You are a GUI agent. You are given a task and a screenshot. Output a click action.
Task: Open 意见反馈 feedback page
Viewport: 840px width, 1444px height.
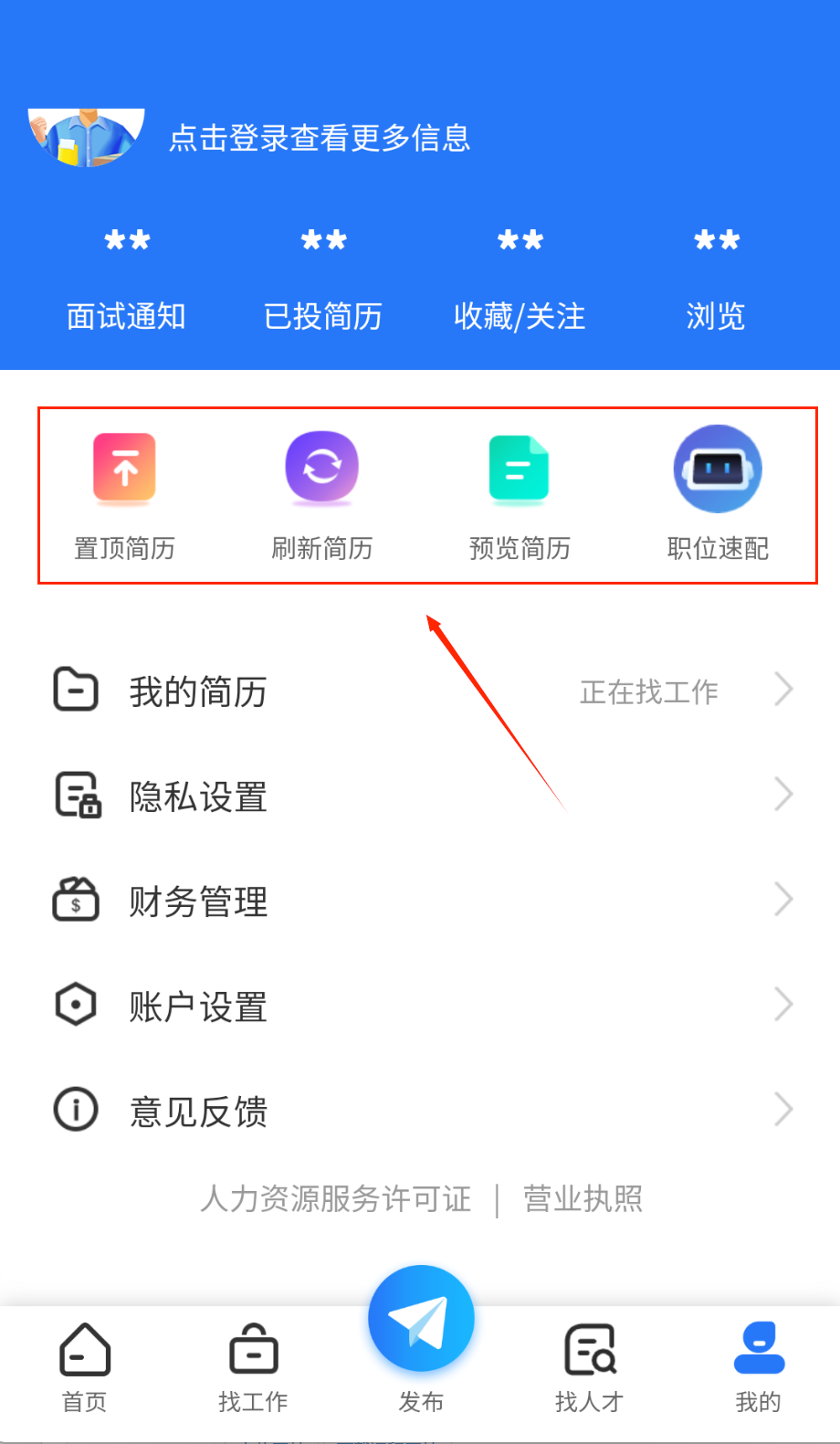(420, 1111)
